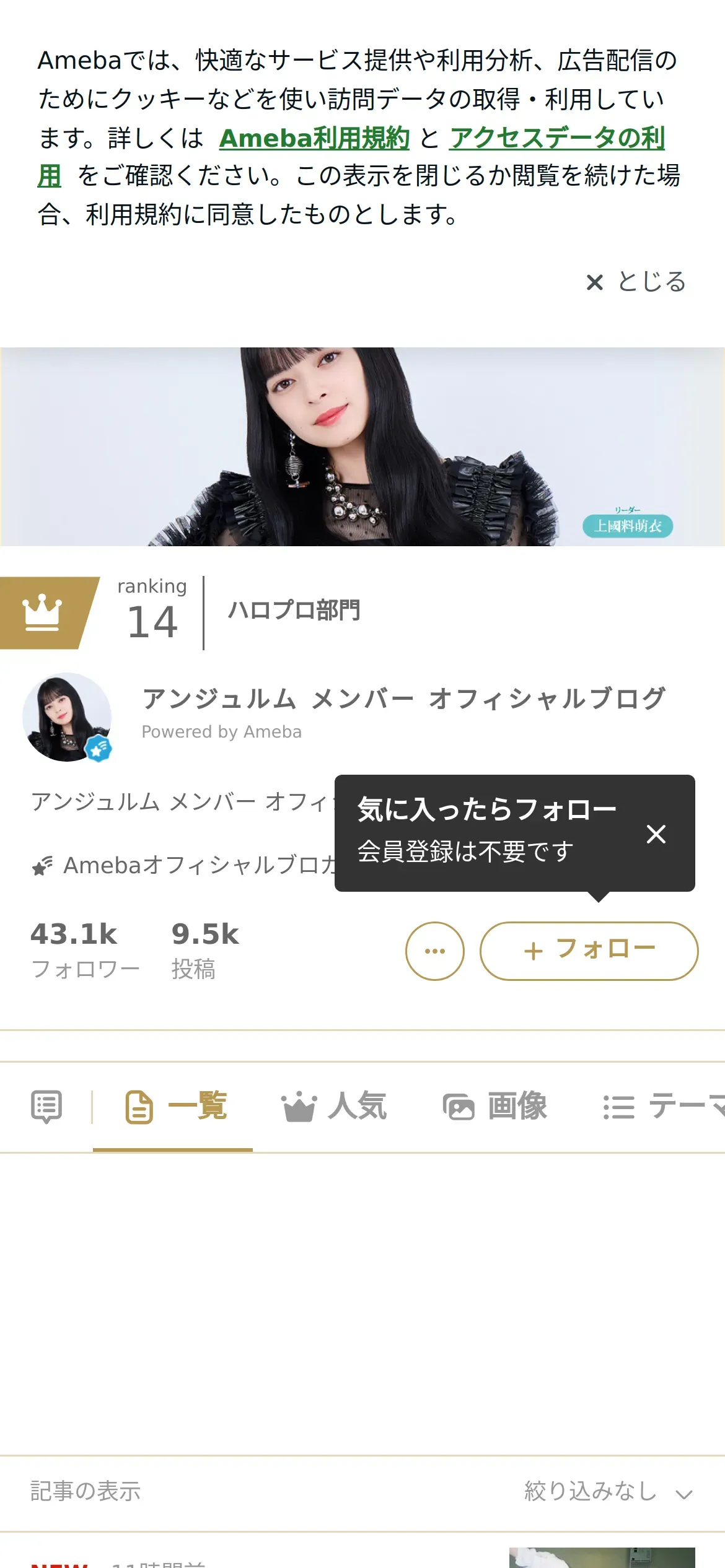The height and width of the screenshot is (1568, 725).
Task: View the 43.1k フォロワー list
Action: [85, 951]
